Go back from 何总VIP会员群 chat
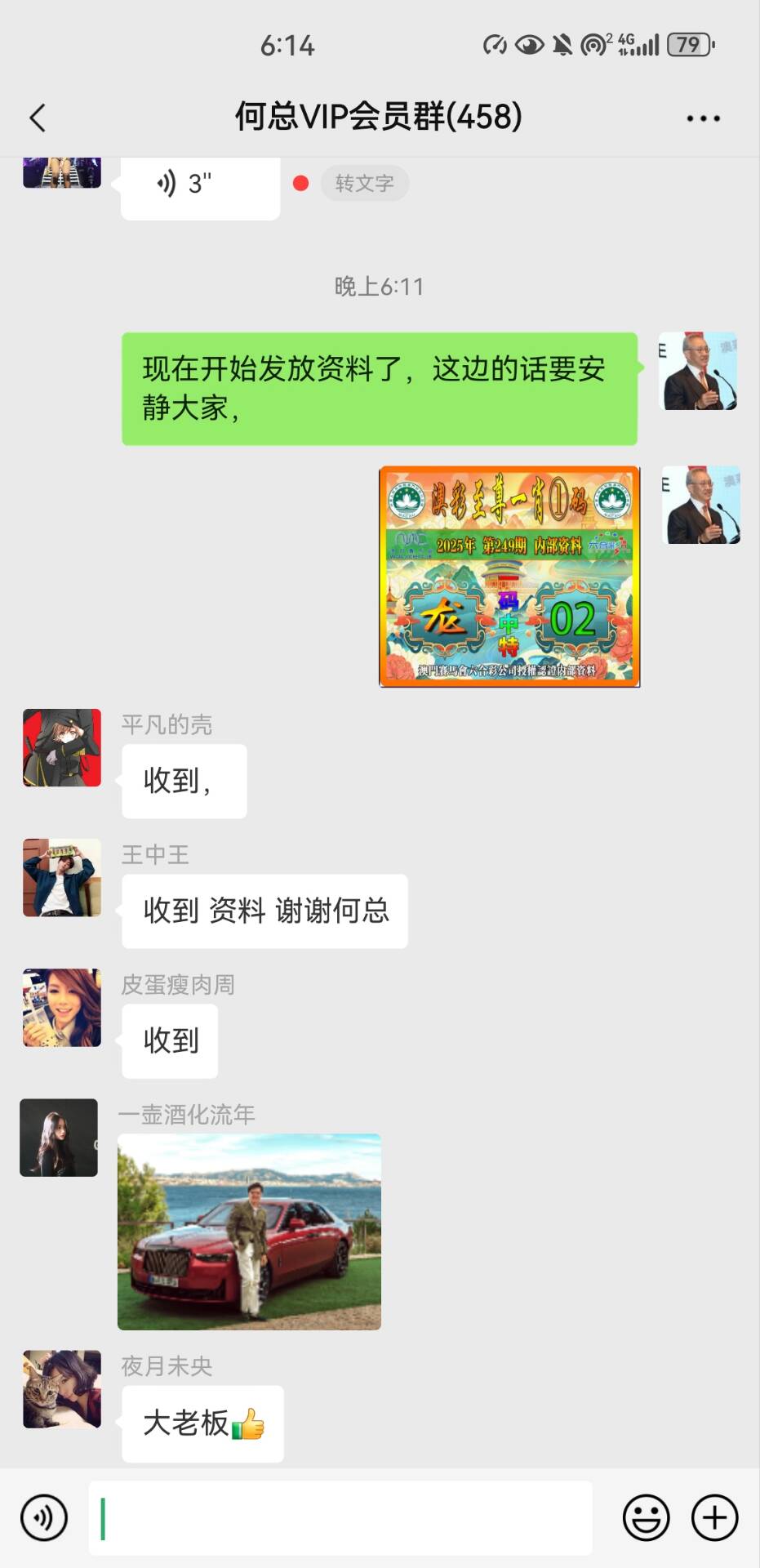 38,118
